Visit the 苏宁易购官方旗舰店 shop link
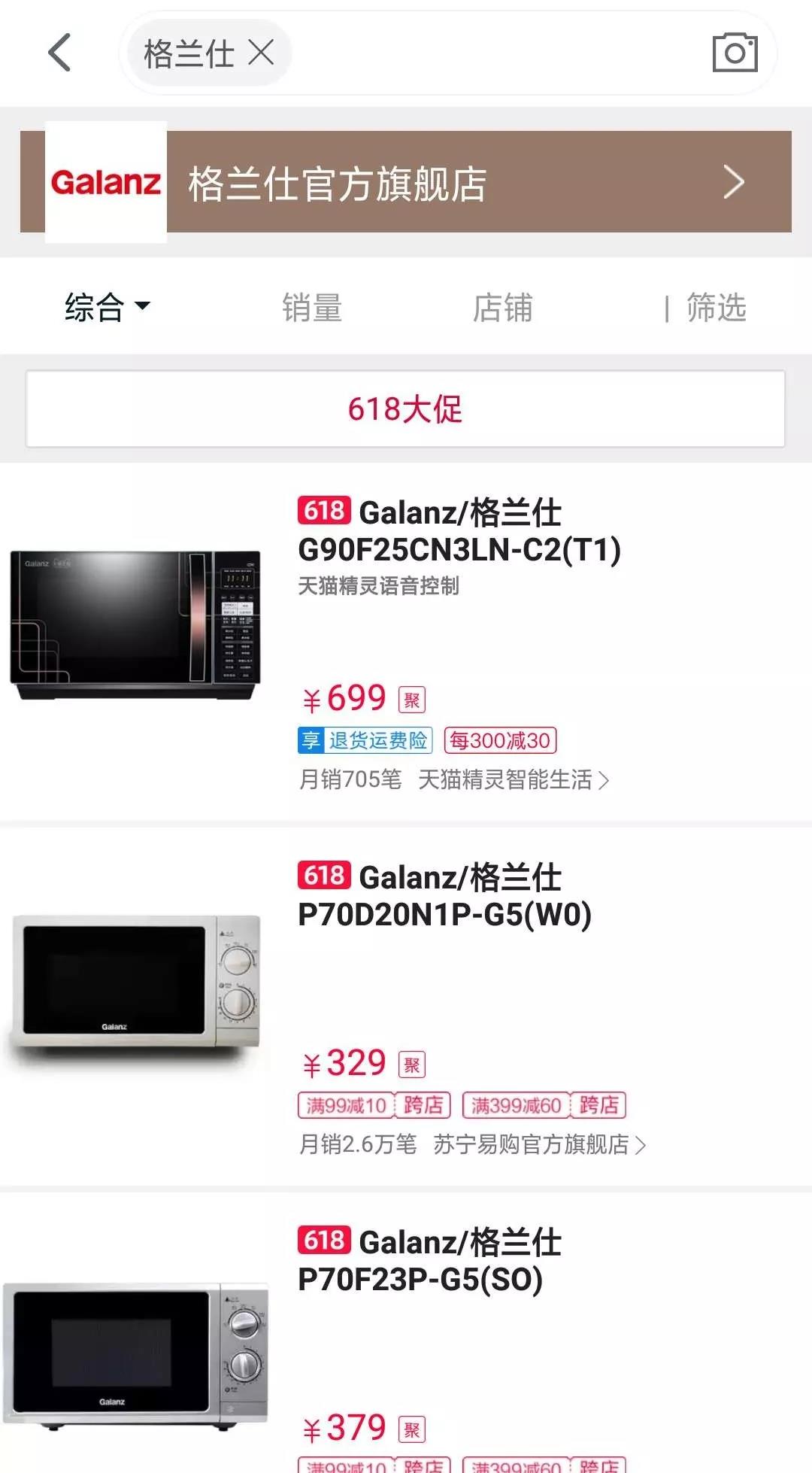The image size is (812, 1473). pos(538,1145)
